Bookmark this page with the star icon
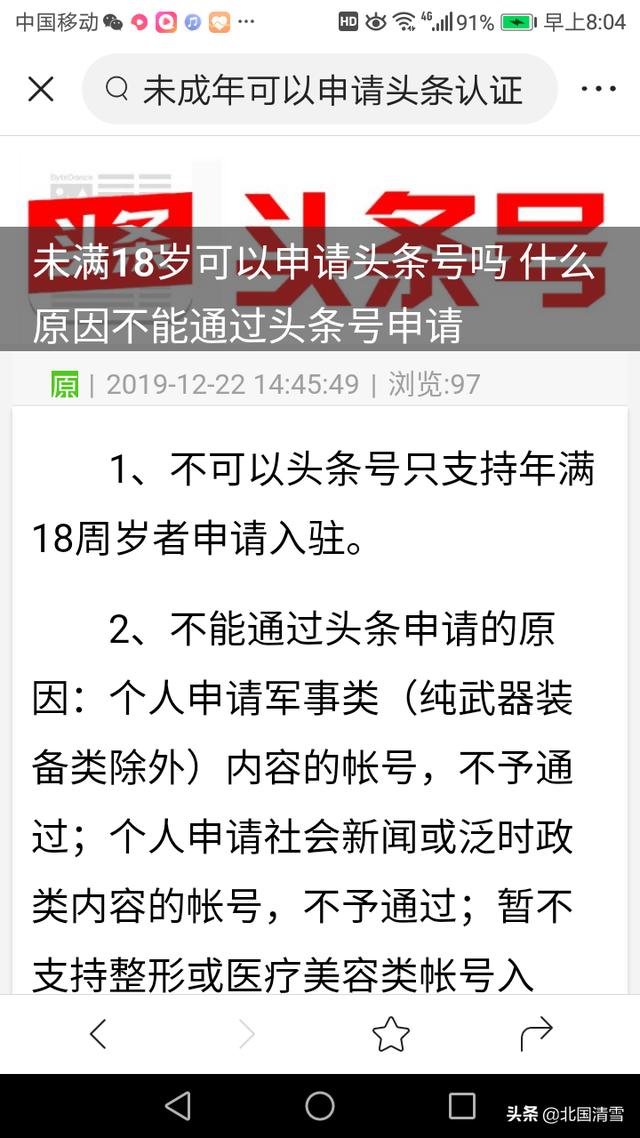Image resolution: width=640 pixels, height=1138 pixels. coord(391,1034)
